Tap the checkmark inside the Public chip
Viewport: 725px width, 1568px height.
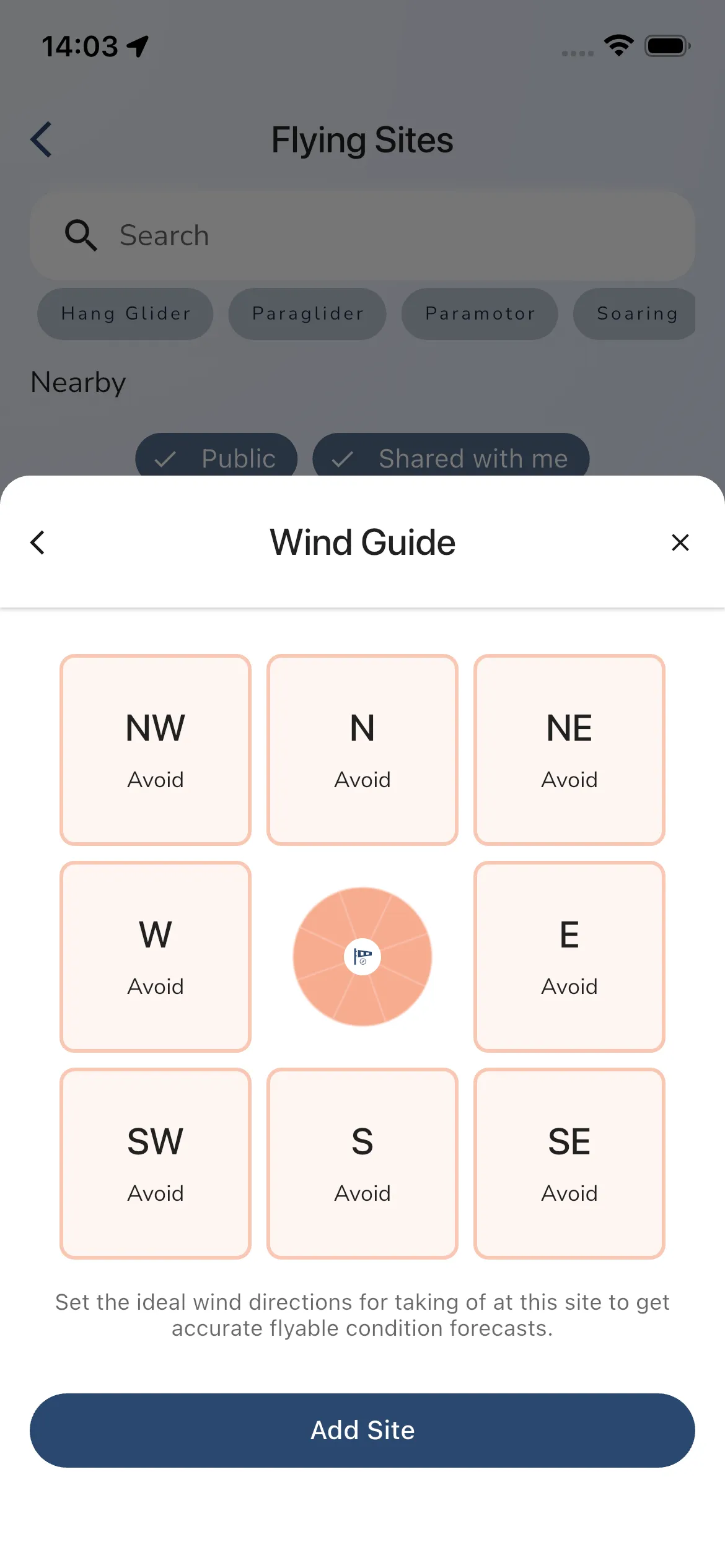(165, 459)
